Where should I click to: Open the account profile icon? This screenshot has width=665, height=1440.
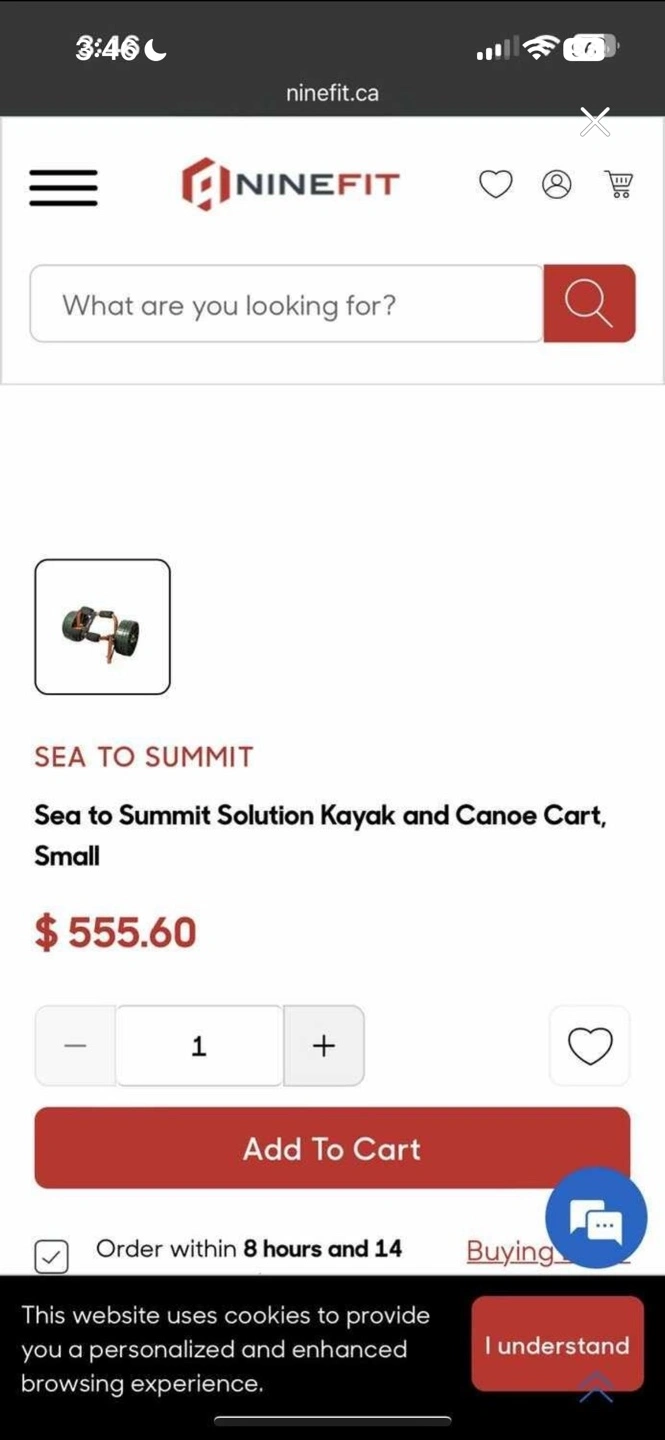click(x=557, y=184)
